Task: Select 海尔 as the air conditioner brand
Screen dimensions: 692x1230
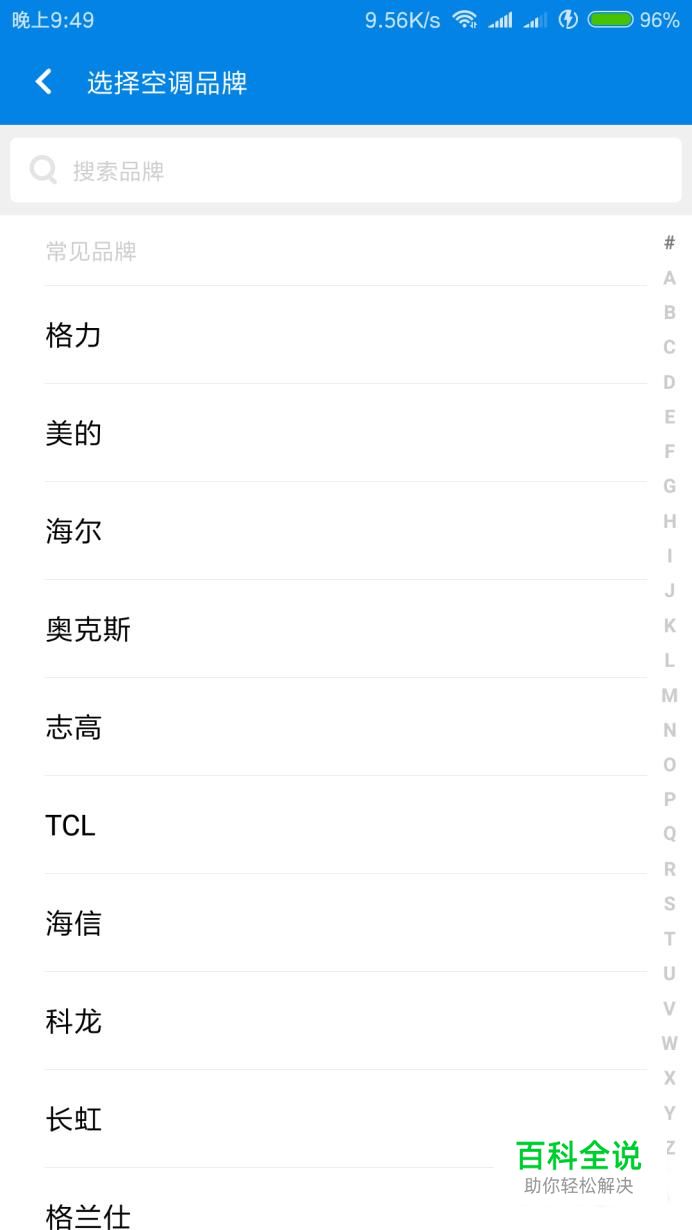Action: tap(346, 531)
